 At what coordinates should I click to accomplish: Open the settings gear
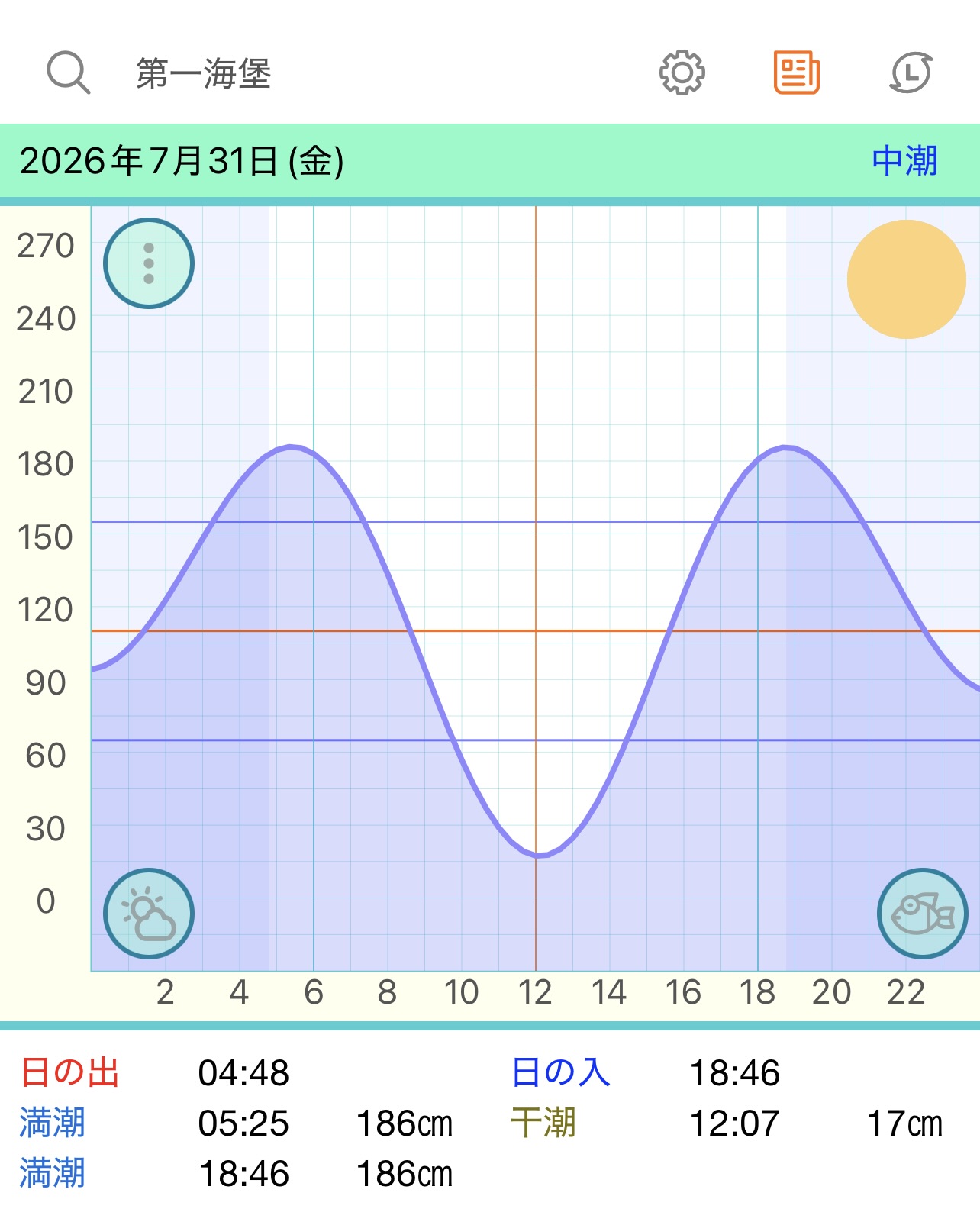click(x=682, y=73)
